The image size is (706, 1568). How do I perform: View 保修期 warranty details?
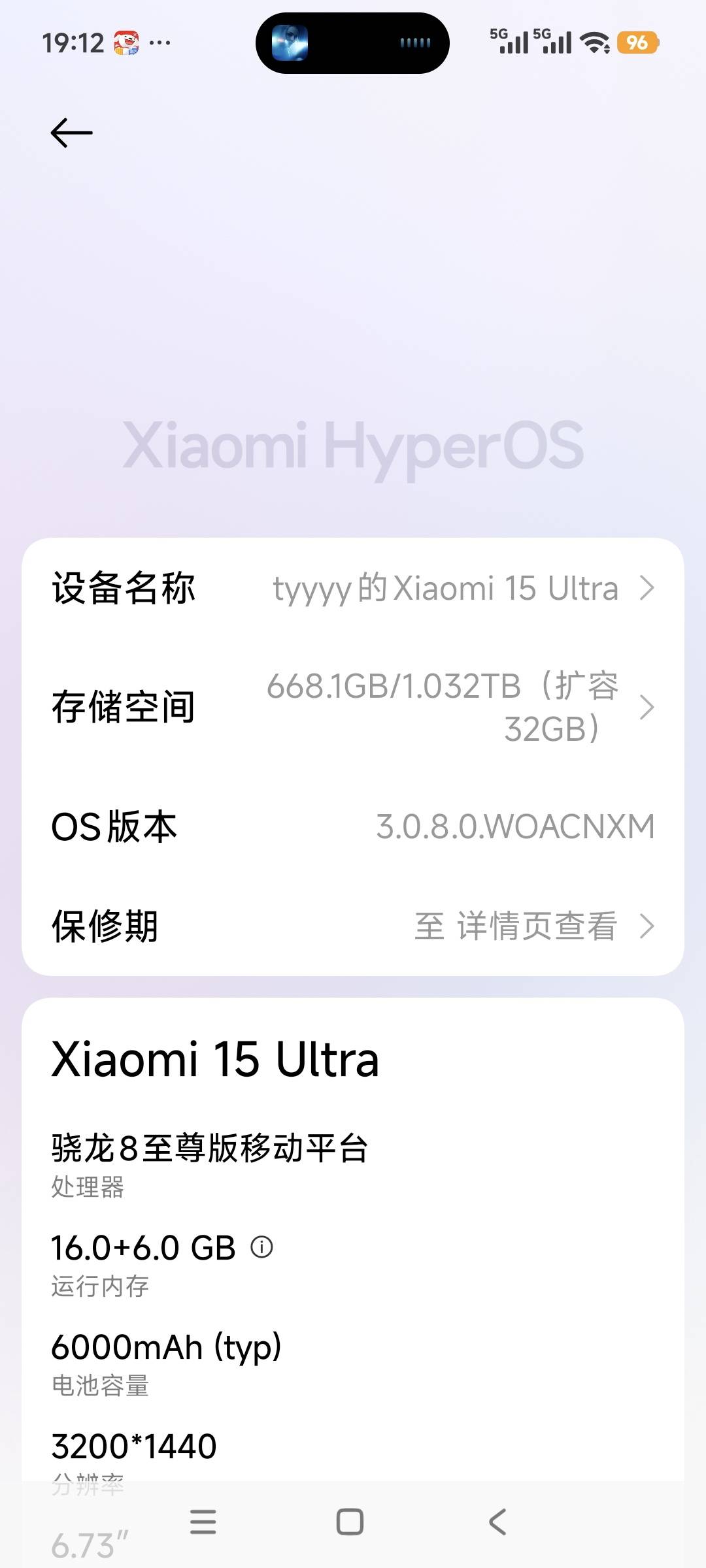click(x=353, y=926)
